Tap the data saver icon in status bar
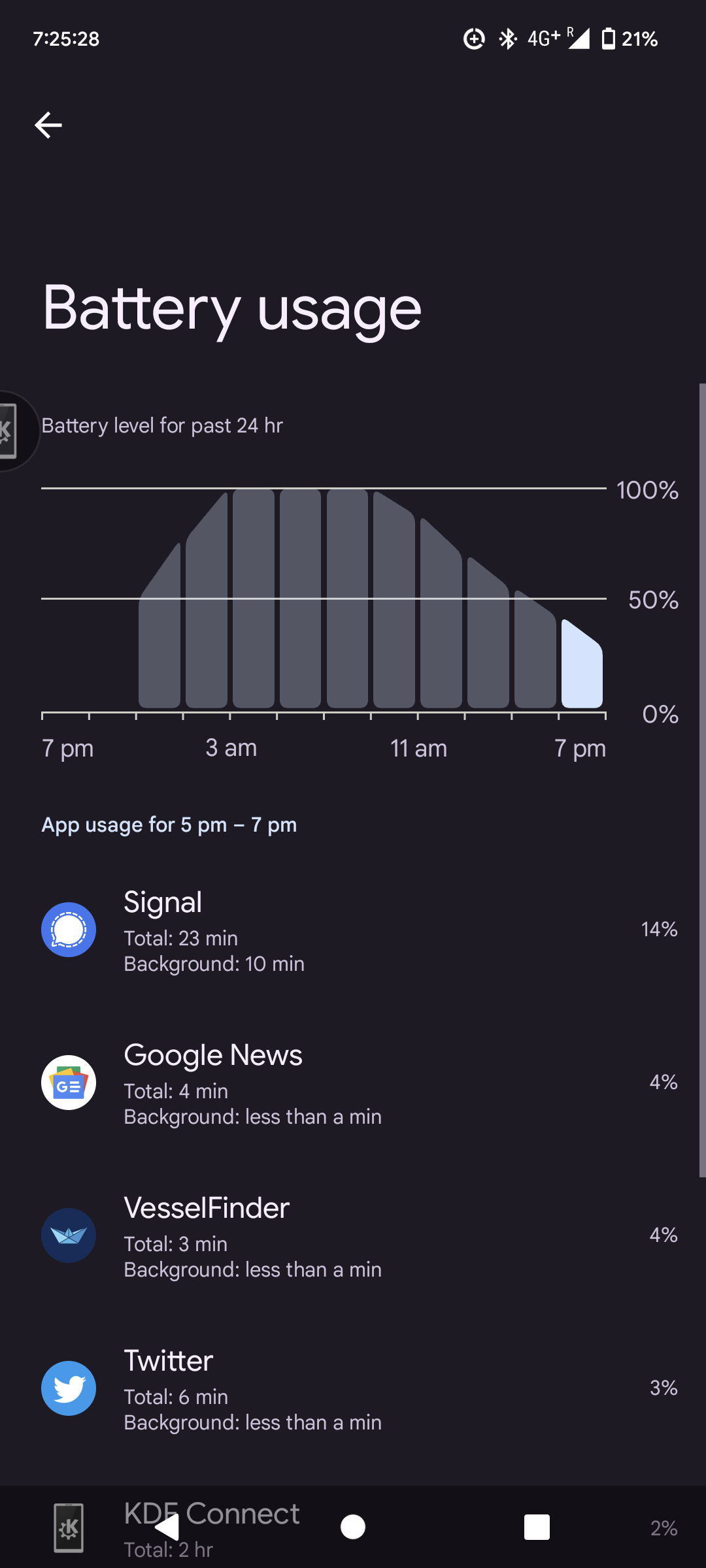 pos(475,39)
